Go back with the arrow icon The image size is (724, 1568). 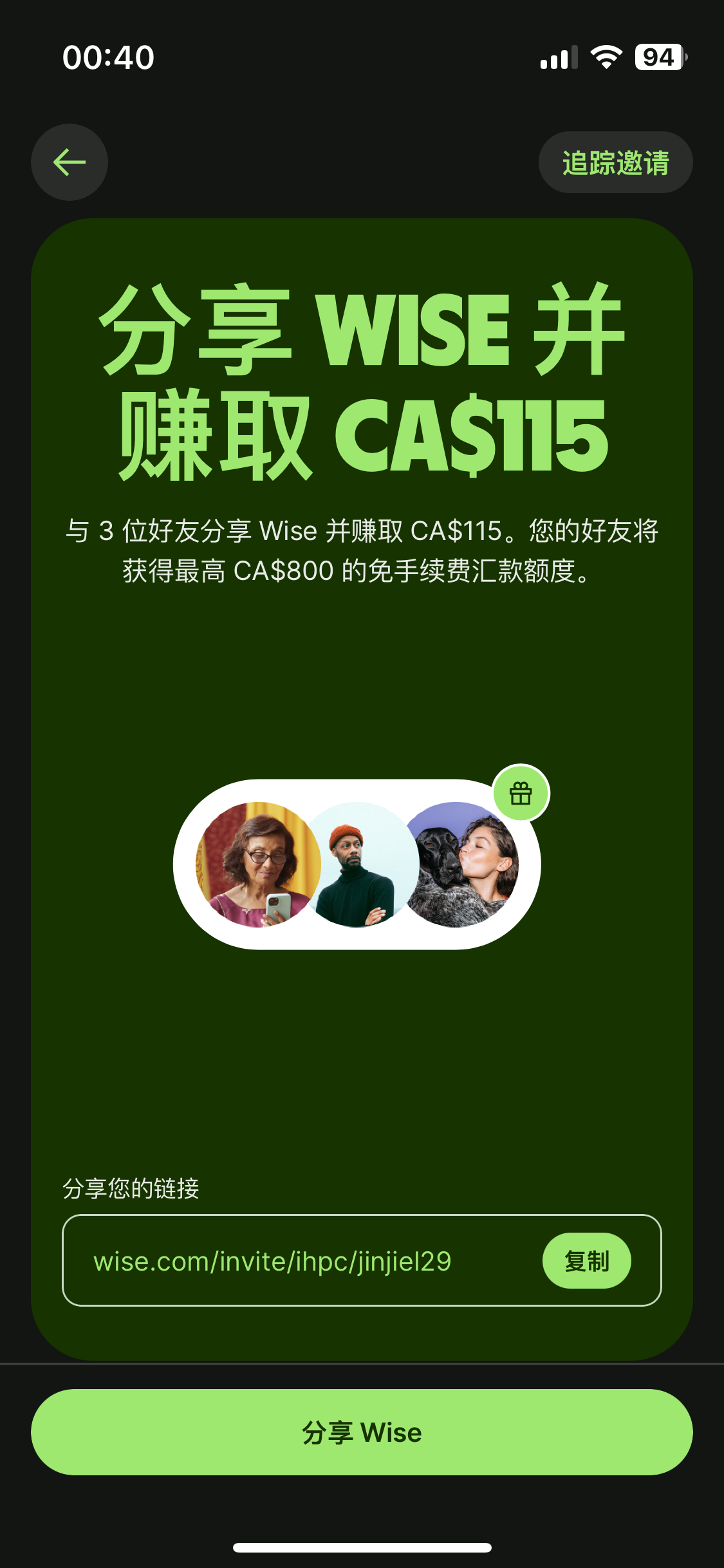tap(70, 162)
